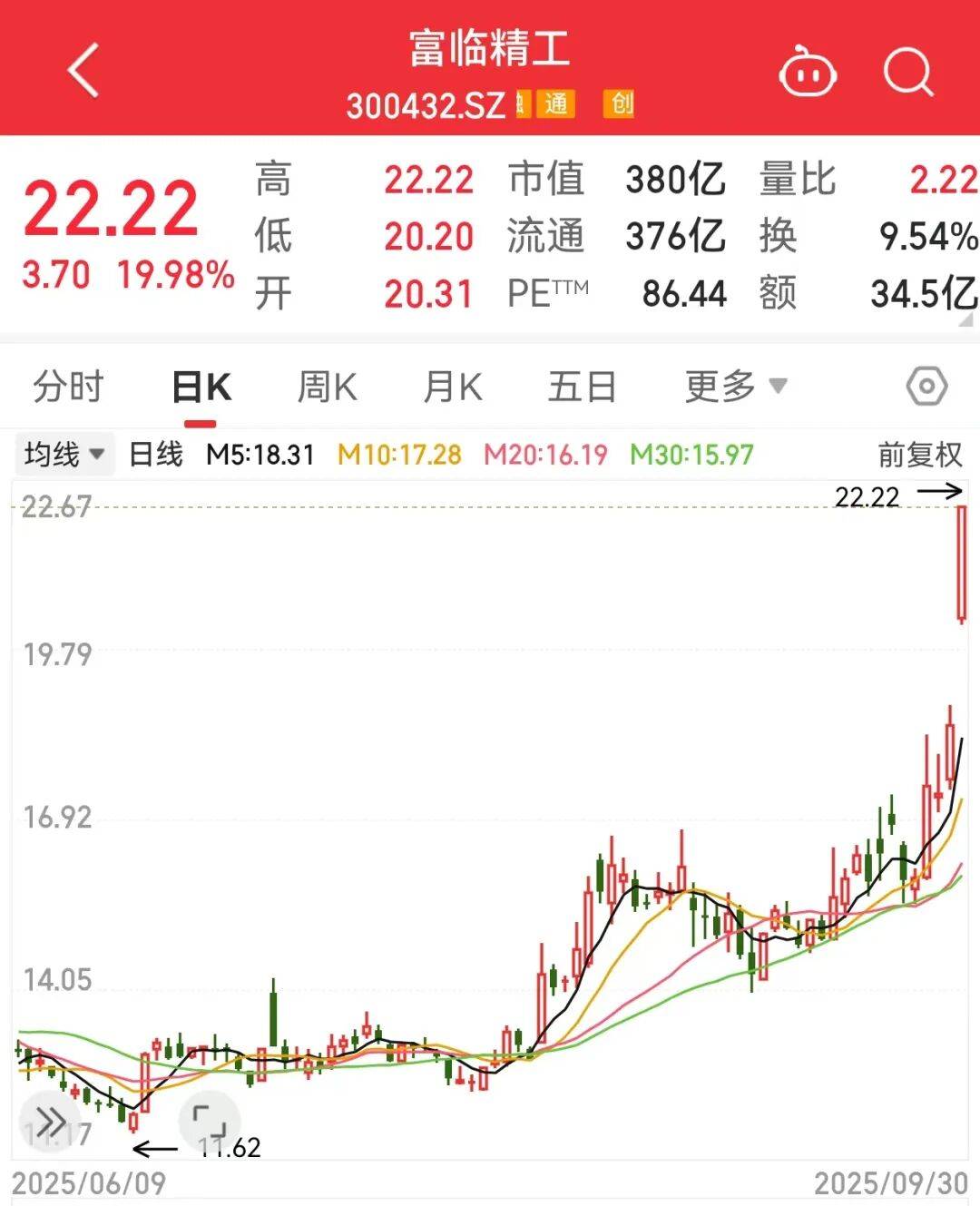Screen dimensions: 980x1206
Task: Open the 均线 indicator dropdown
Action: click(x=64, y=454)
